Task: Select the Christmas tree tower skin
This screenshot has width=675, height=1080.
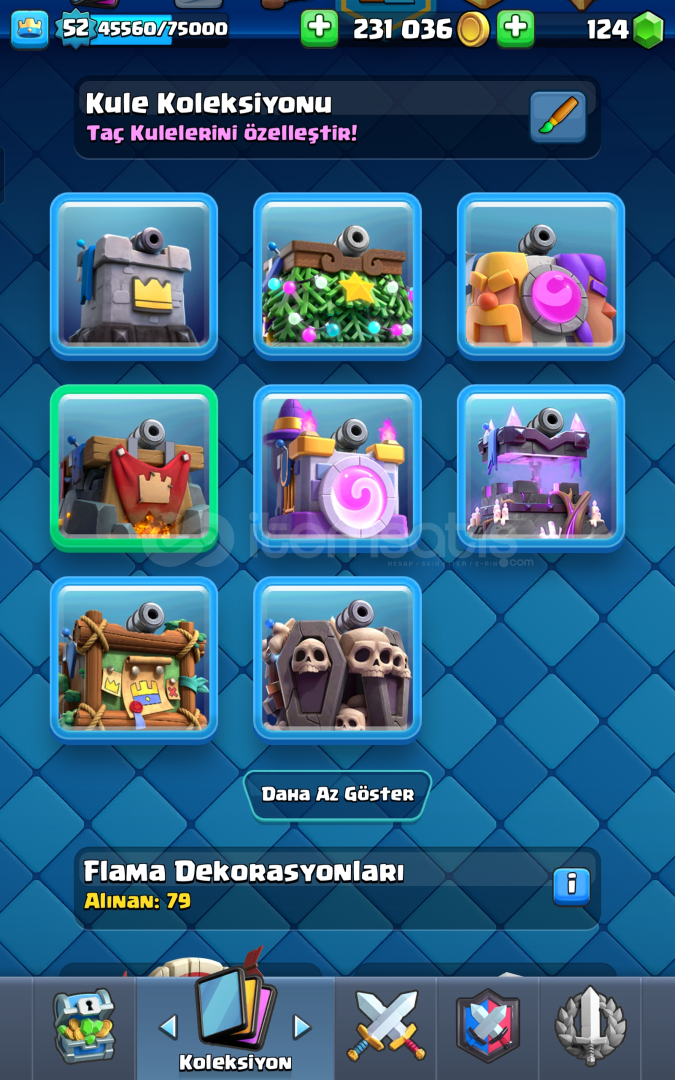Action: click(x=337, y=275)
